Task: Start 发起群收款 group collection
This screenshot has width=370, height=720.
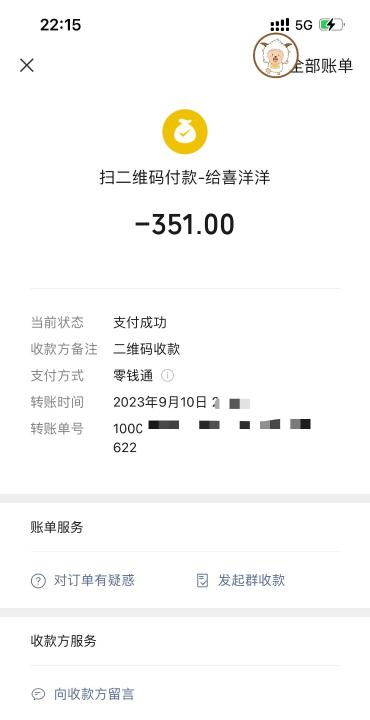Action: pyautogui.click(x=241, y=580)
